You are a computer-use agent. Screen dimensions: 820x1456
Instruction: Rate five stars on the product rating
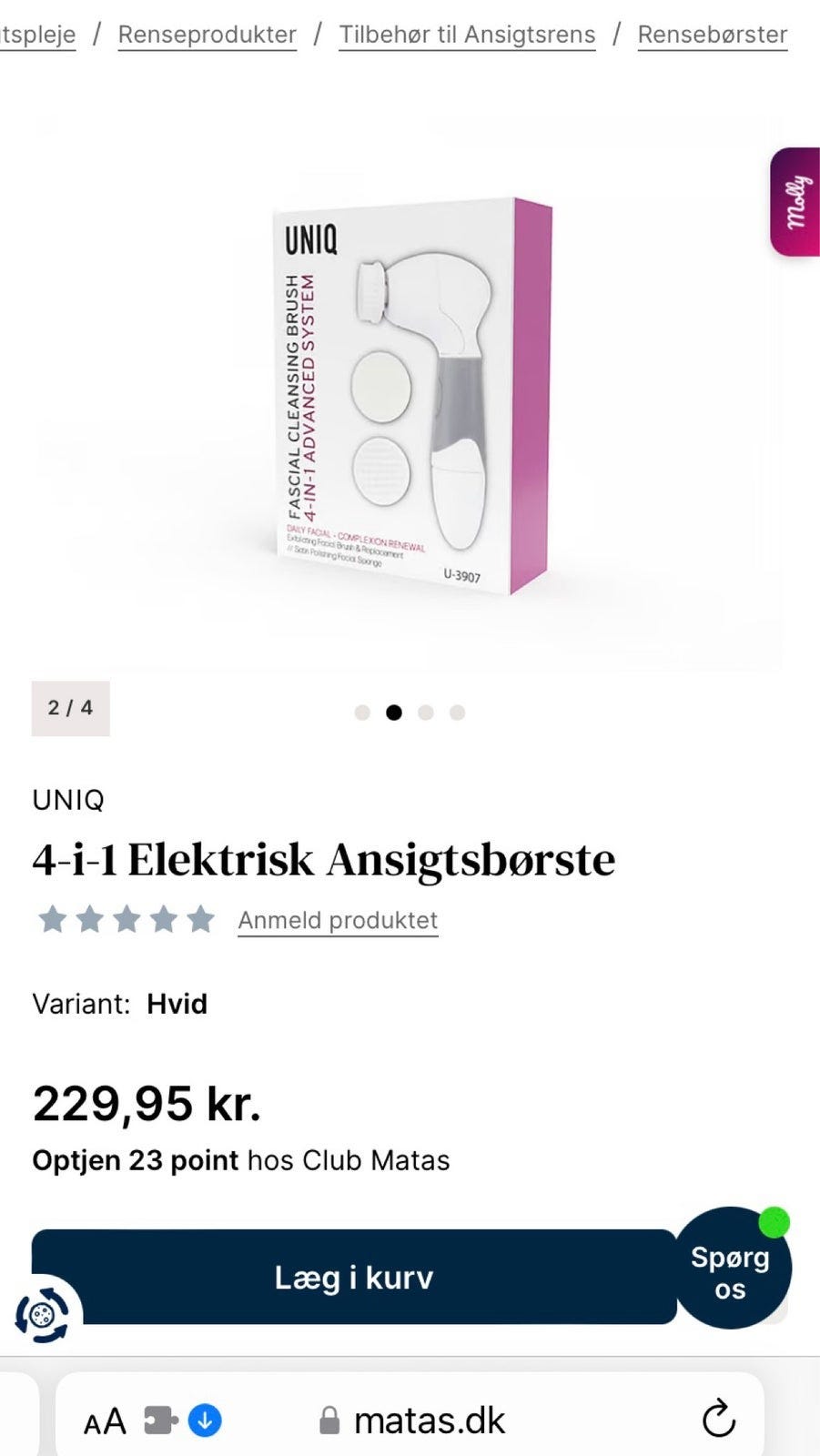[198, 920]
